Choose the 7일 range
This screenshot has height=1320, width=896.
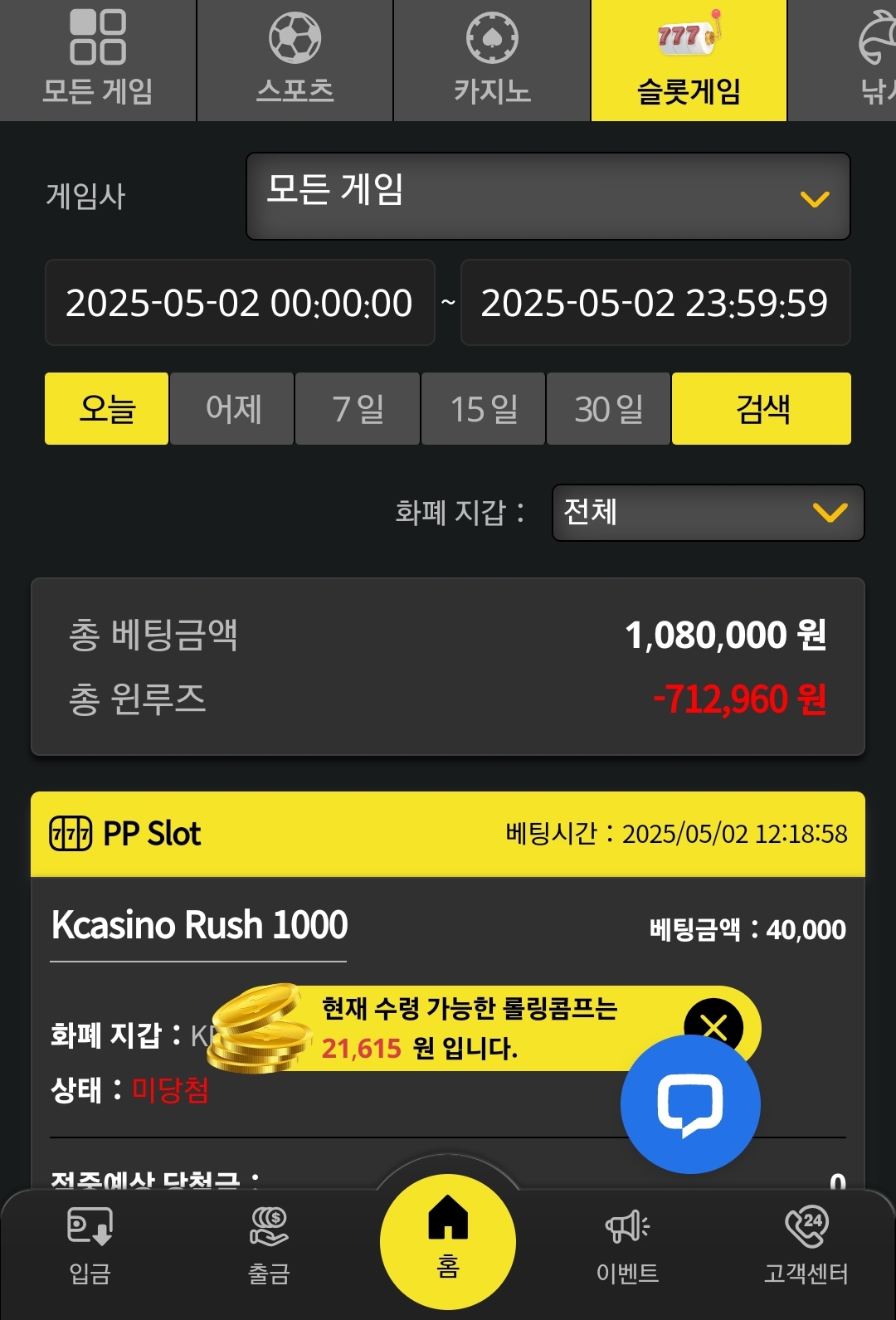(358, 408)
